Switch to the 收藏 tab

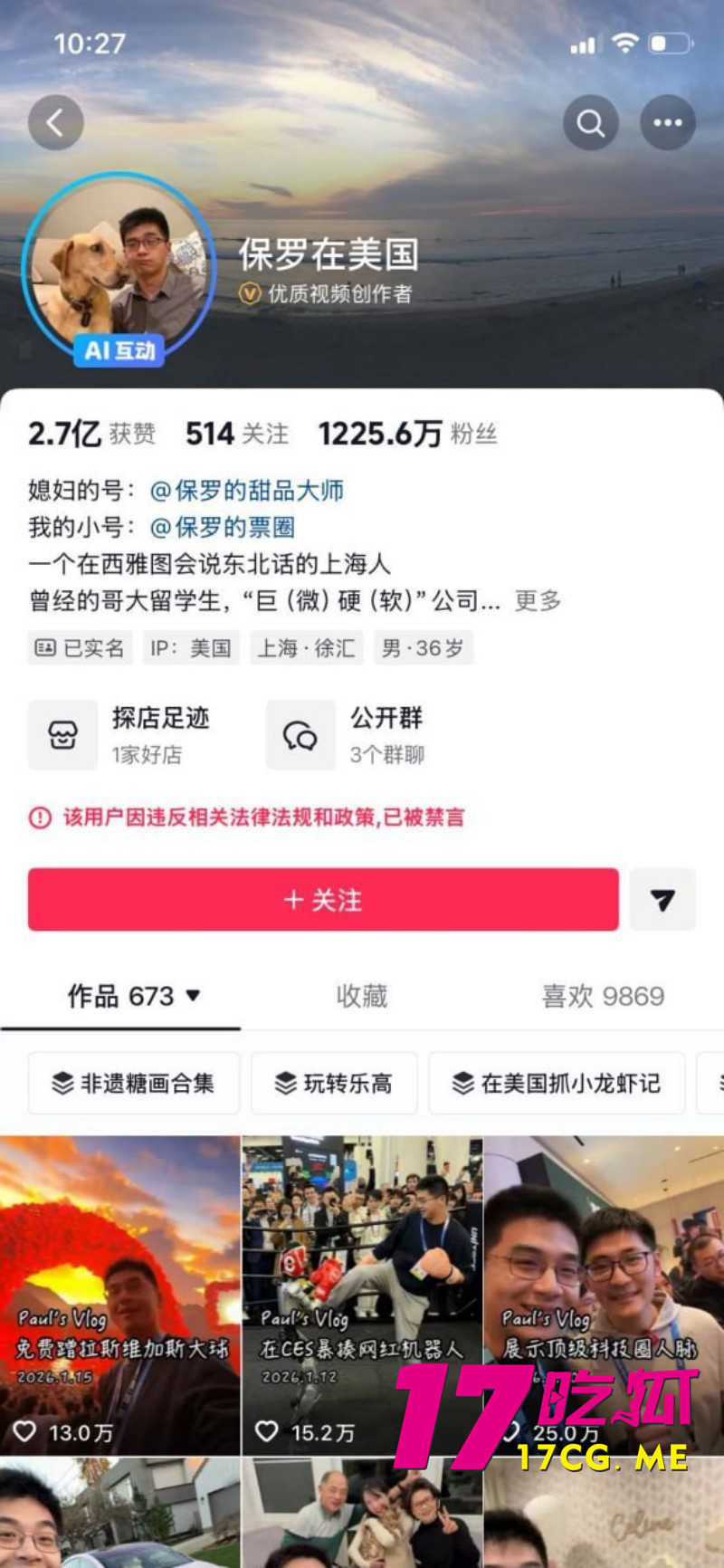click(361, 996)
